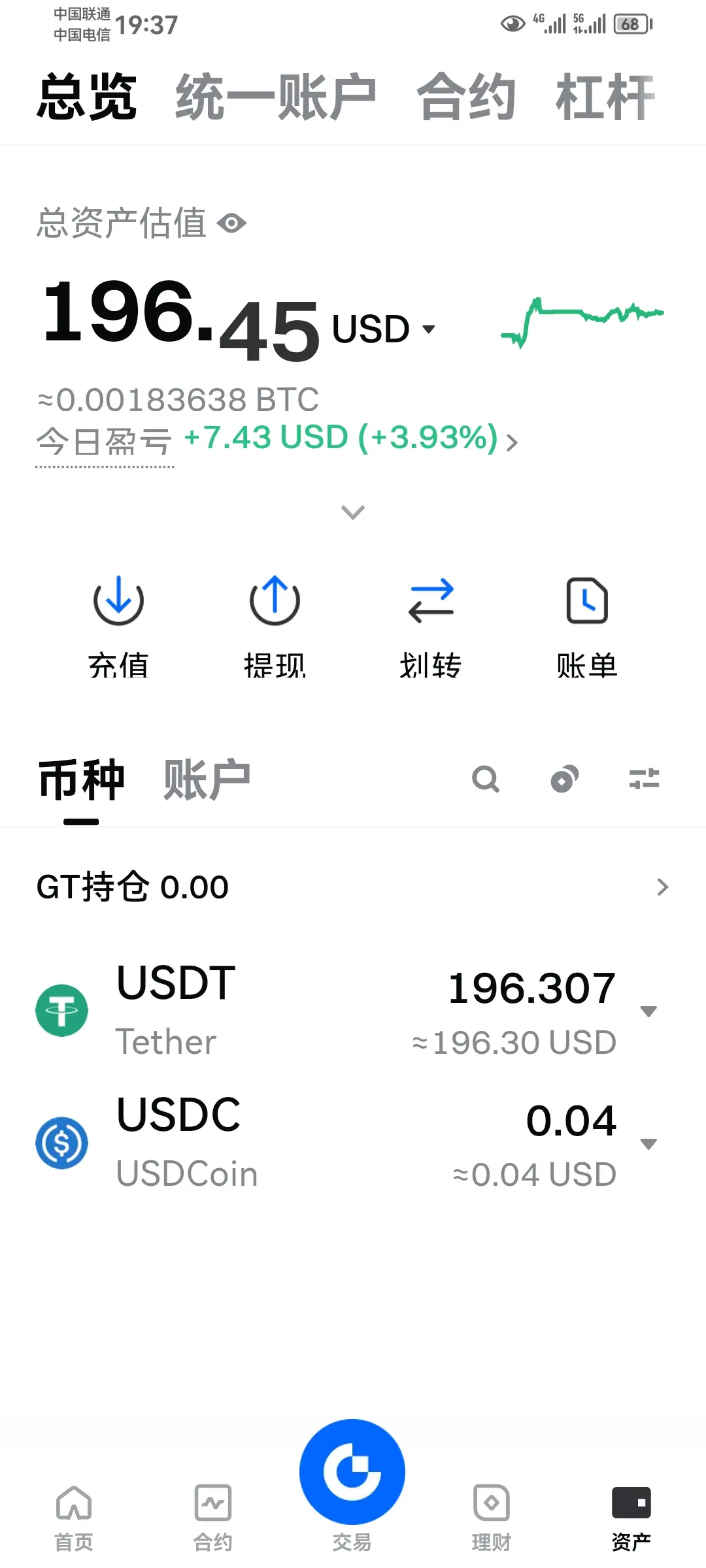Screen dimensions: 706x1568
Task: Switch to the 账户 list tab
Action: [x=207, y=780]
